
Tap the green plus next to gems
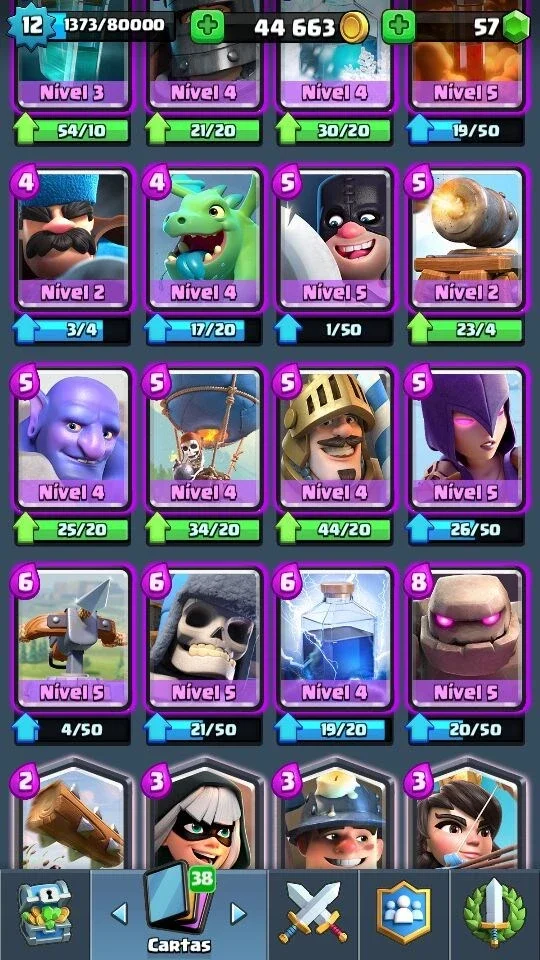point(399,26)
